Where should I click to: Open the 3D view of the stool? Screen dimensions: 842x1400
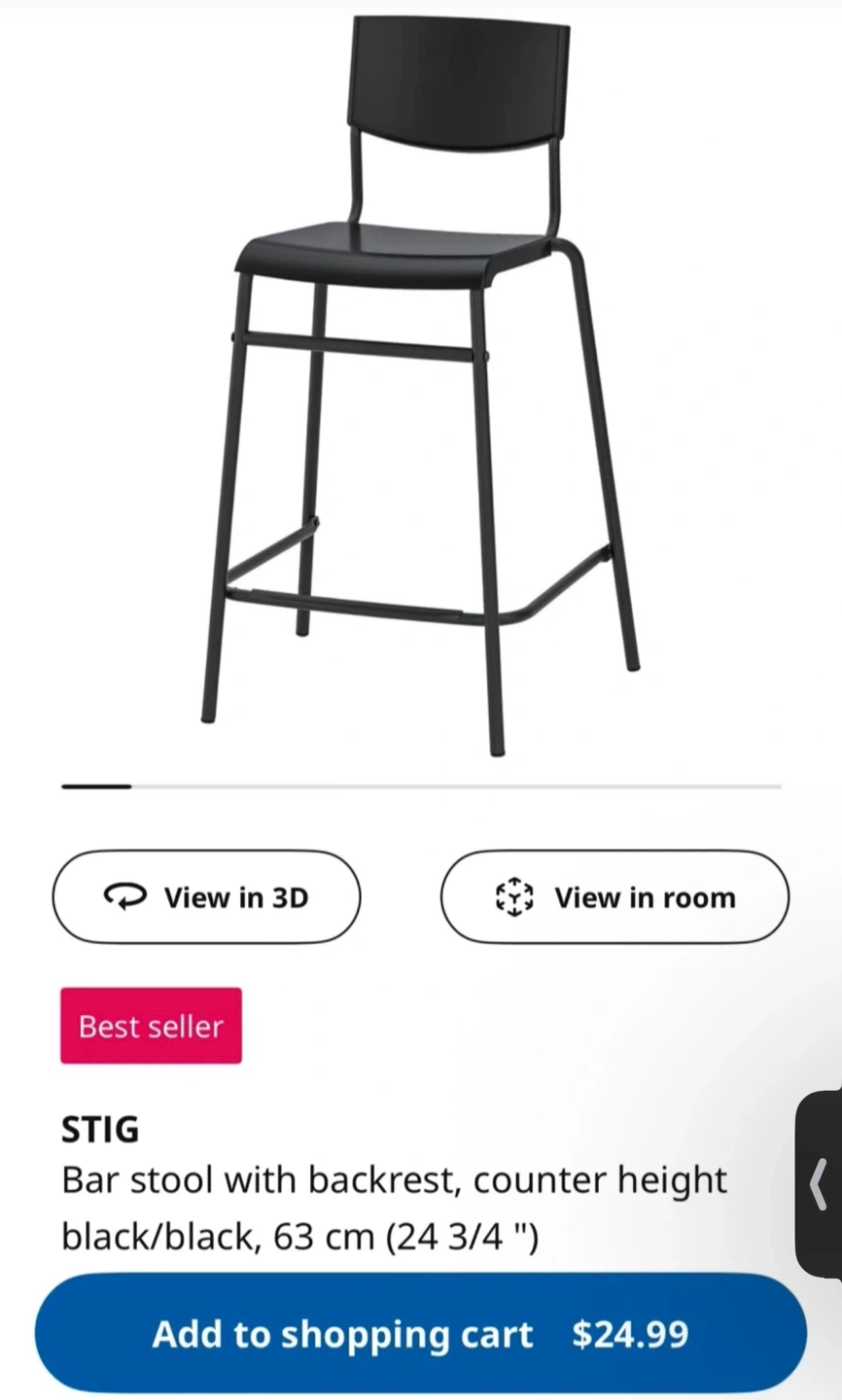206,896
